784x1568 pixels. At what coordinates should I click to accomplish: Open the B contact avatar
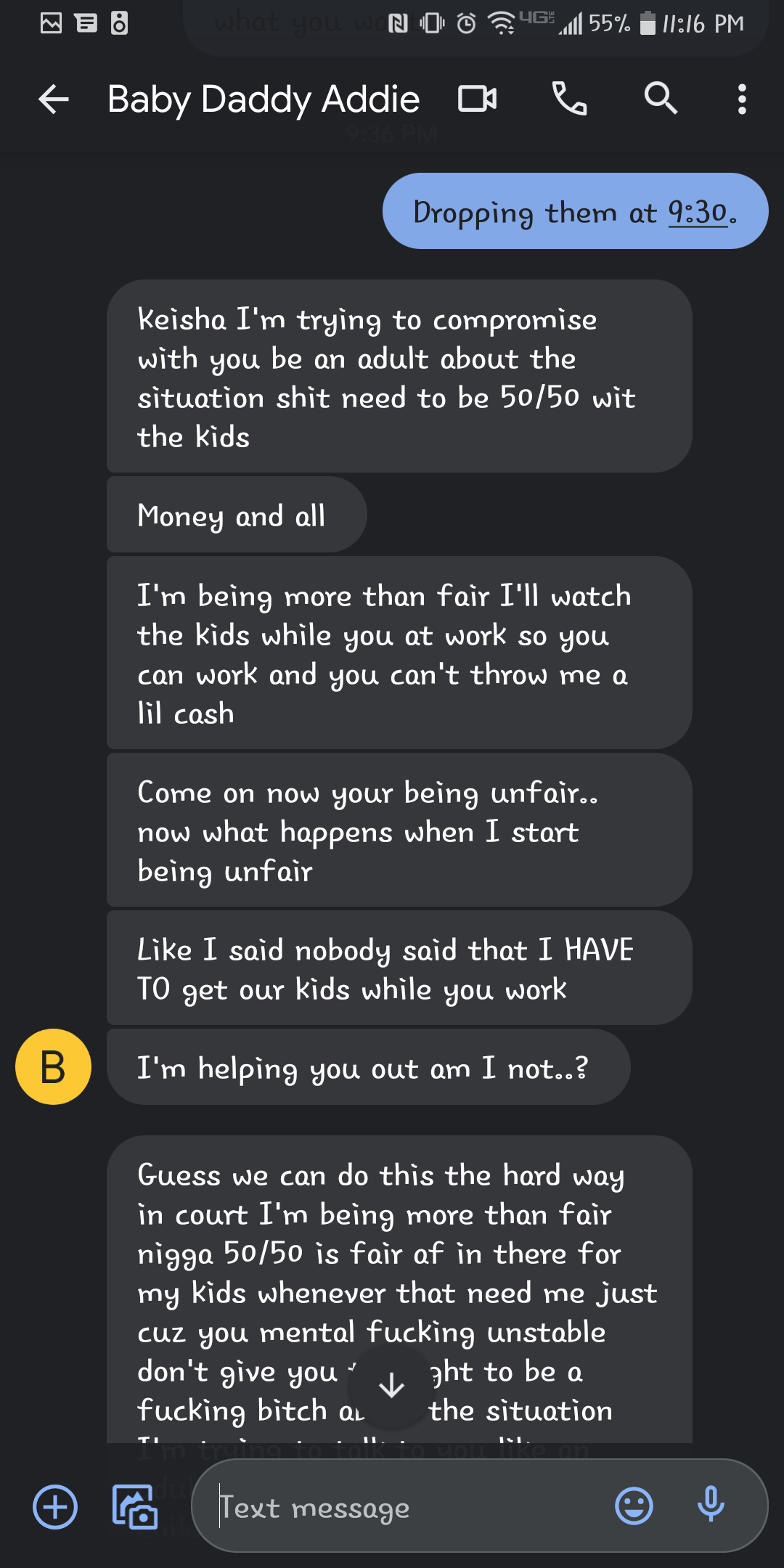53,1066
